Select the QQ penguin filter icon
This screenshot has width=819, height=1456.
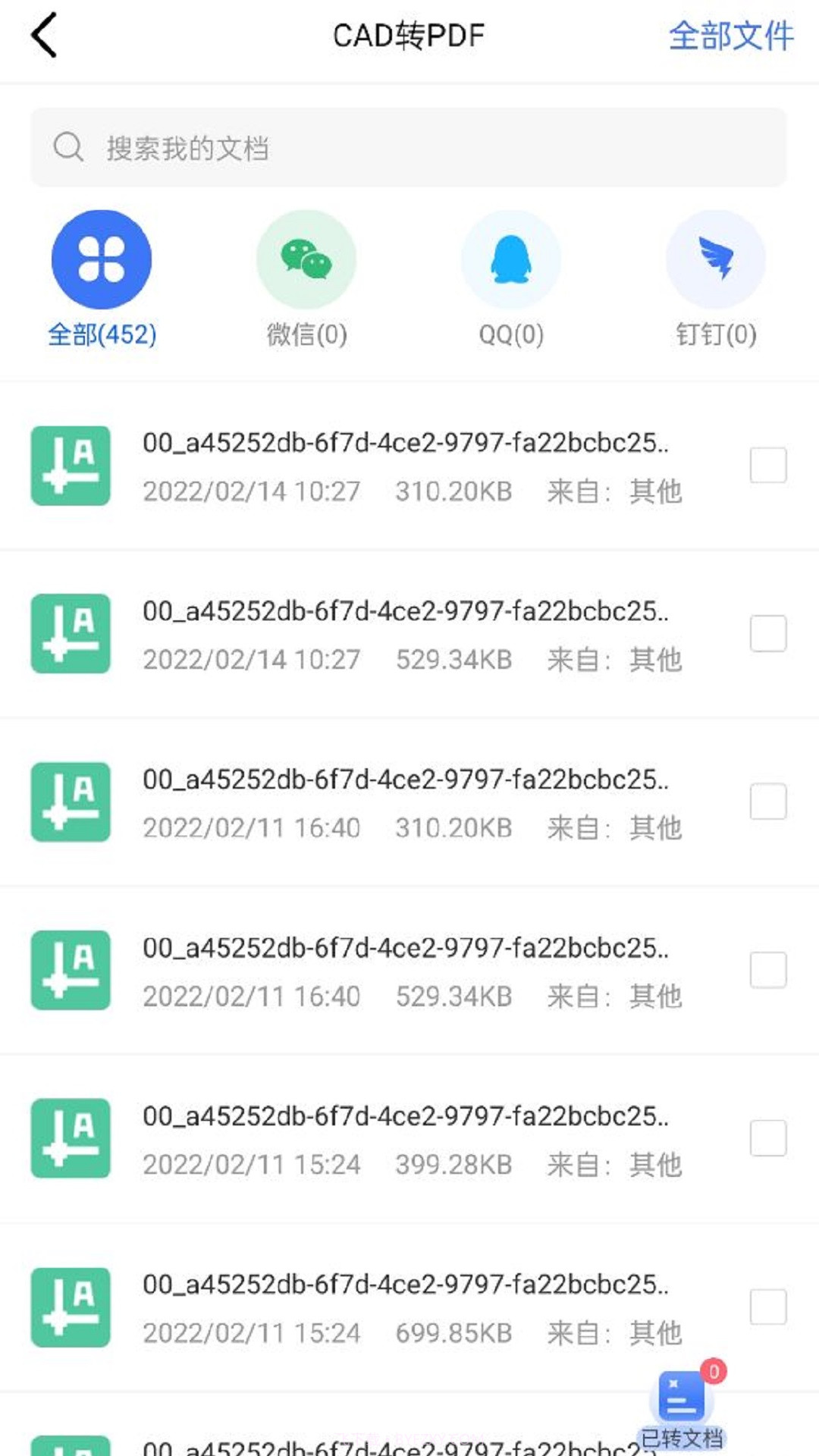tap(511, 259)
